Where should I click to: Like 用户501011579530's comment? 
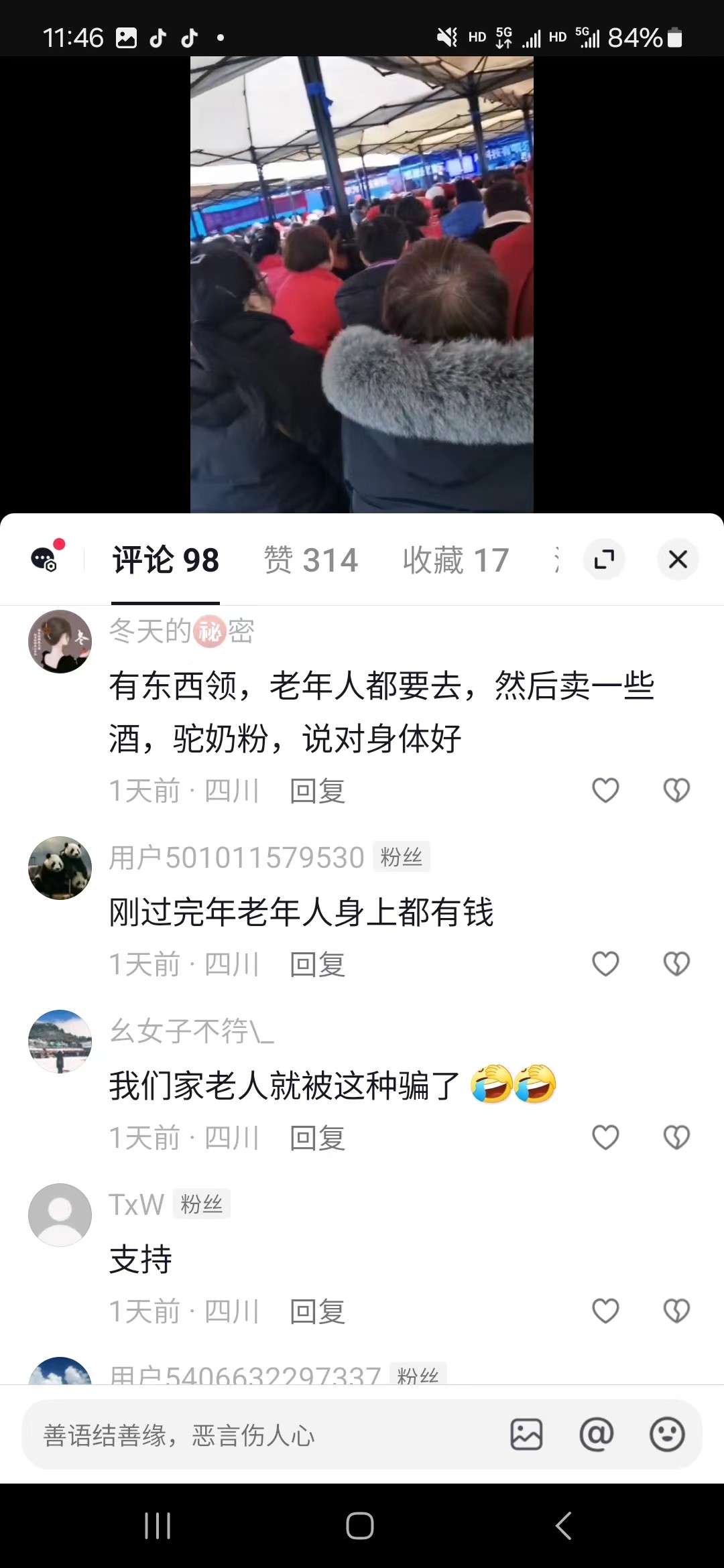click(x=605, y=964)
